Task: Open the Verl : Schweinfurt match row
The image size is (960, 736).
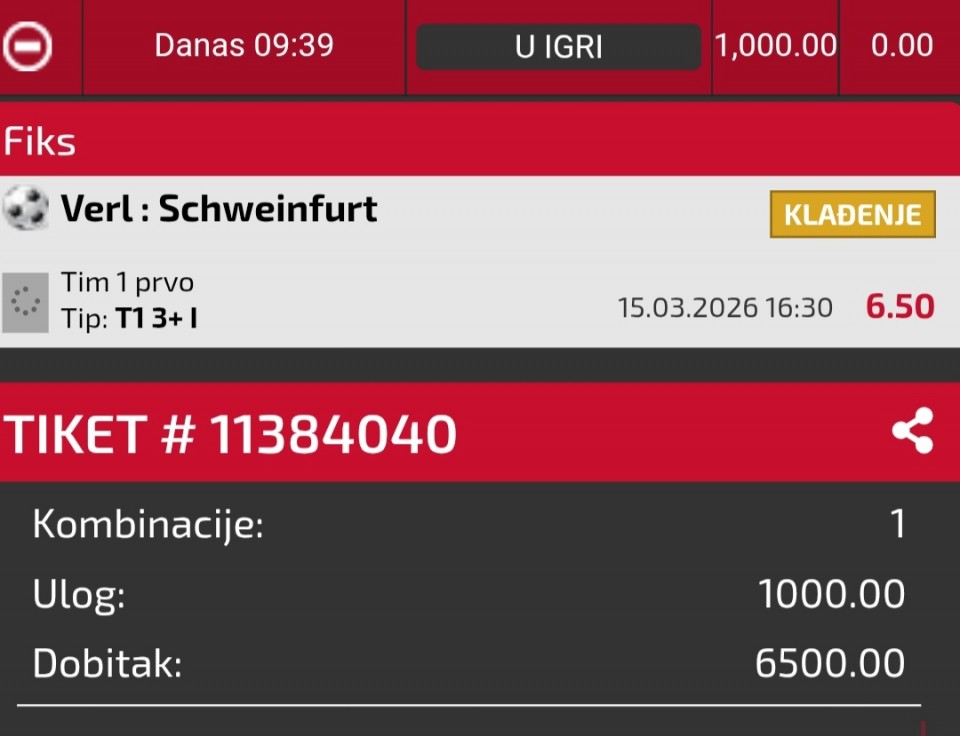Action: click(x=220, y=209)
